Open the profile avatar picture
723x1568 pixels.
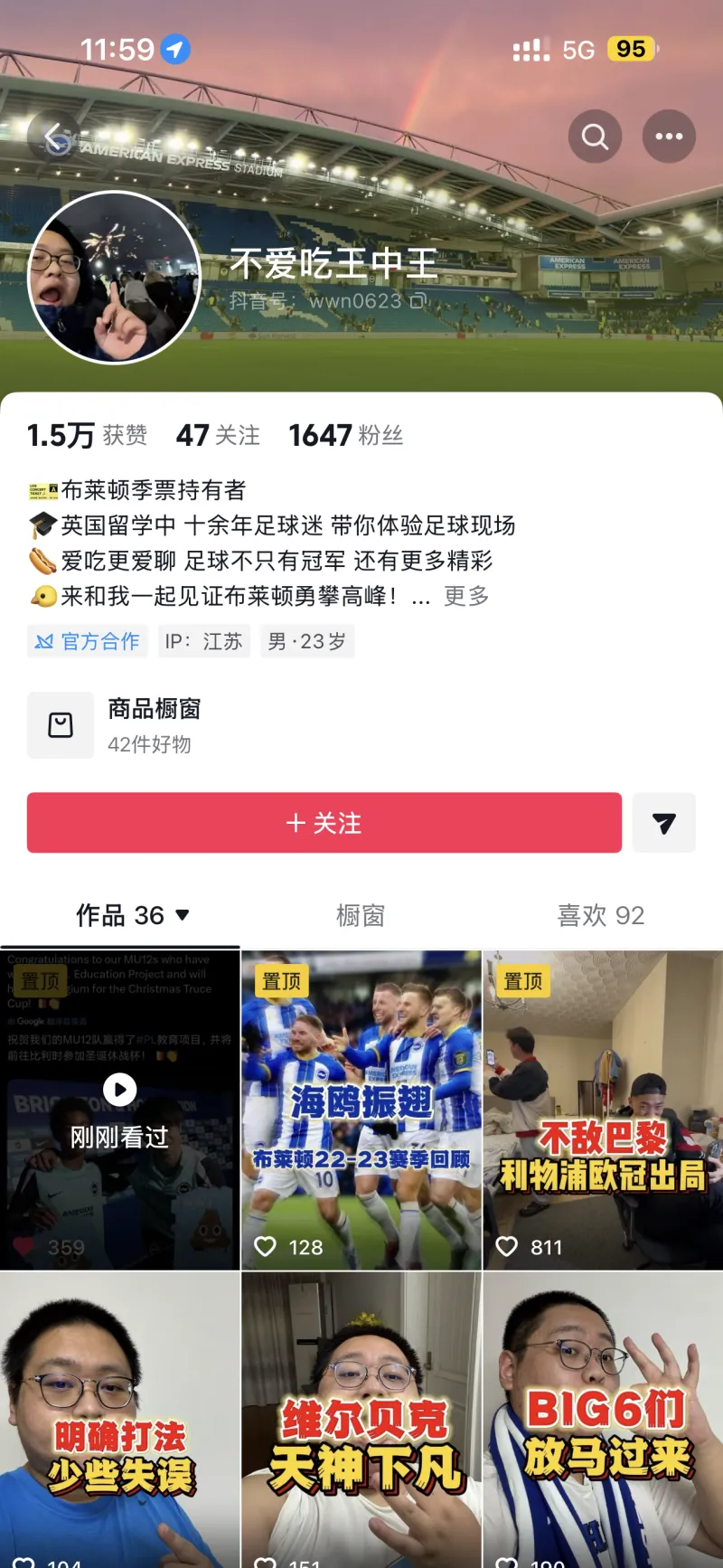click(115, 278)
